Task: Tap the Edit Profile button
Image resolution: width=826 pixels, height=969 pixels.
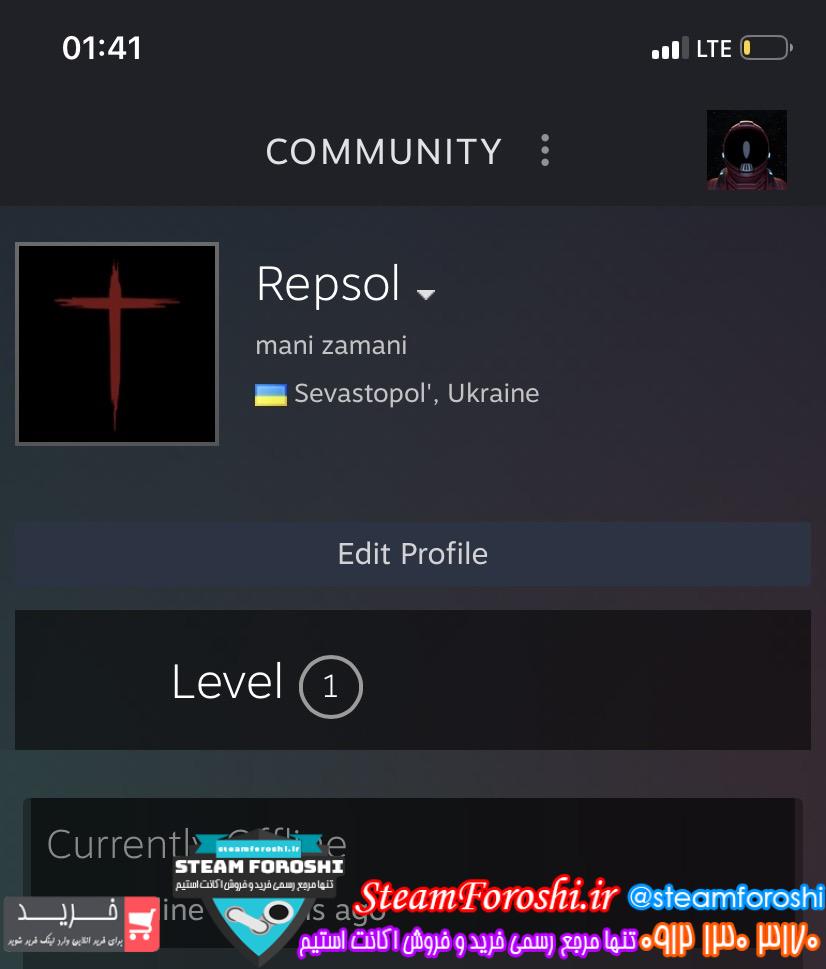Action: [412, 554]
